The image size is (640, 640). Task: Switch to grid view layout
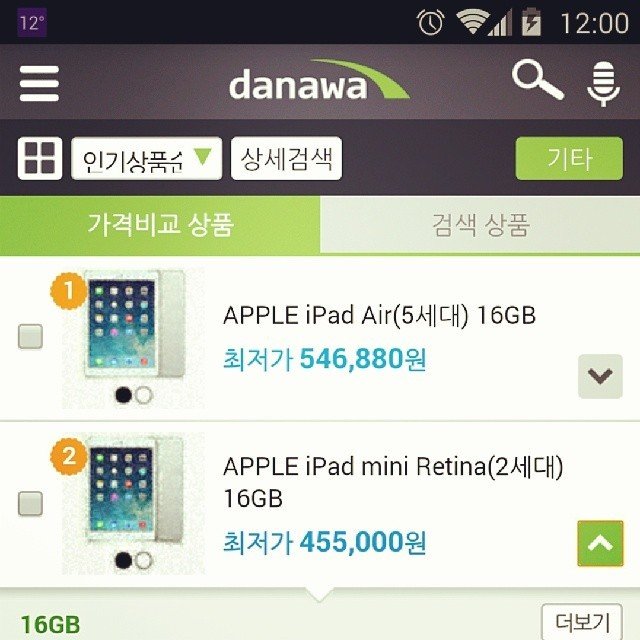(x=41, y=159)
